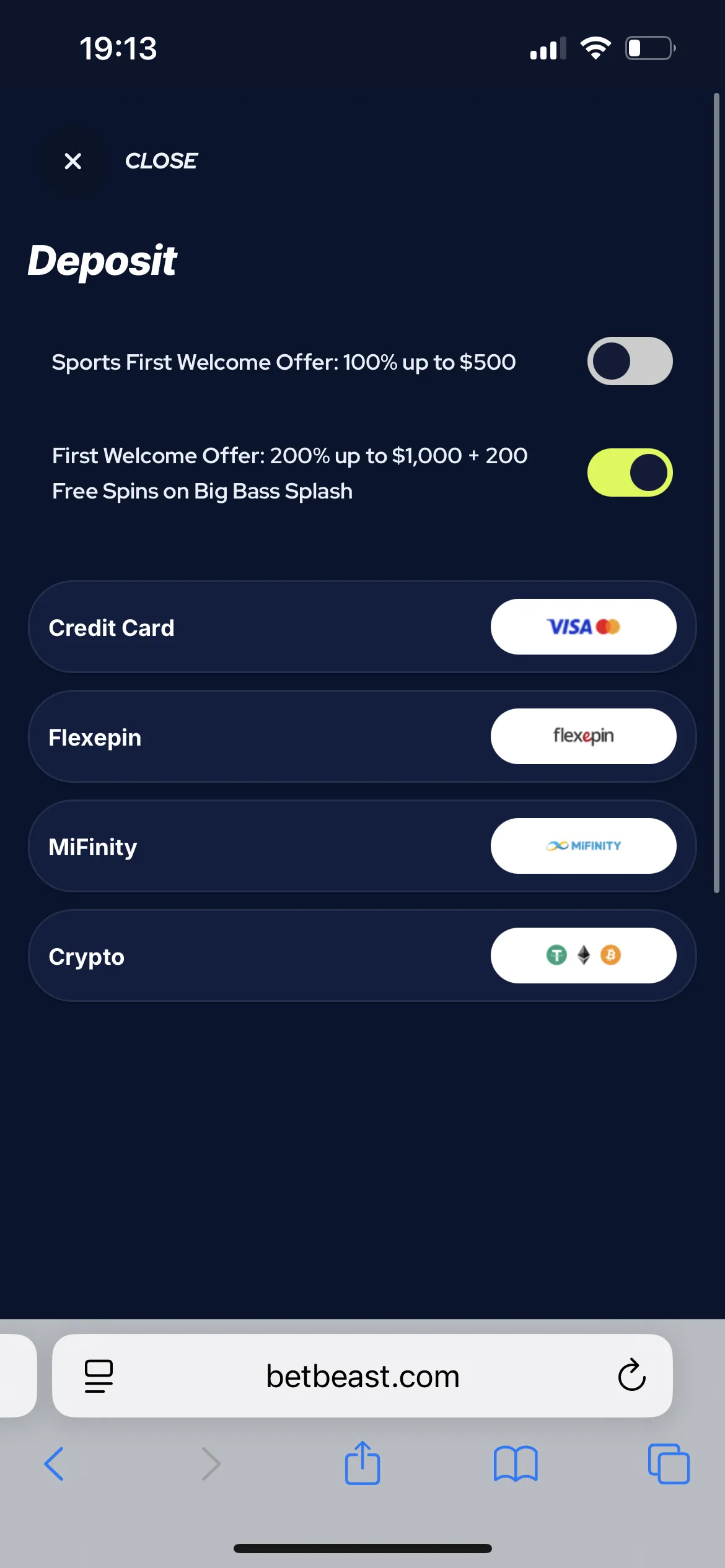
Task: Close the Deposit panel
Action: click(73, 161)
